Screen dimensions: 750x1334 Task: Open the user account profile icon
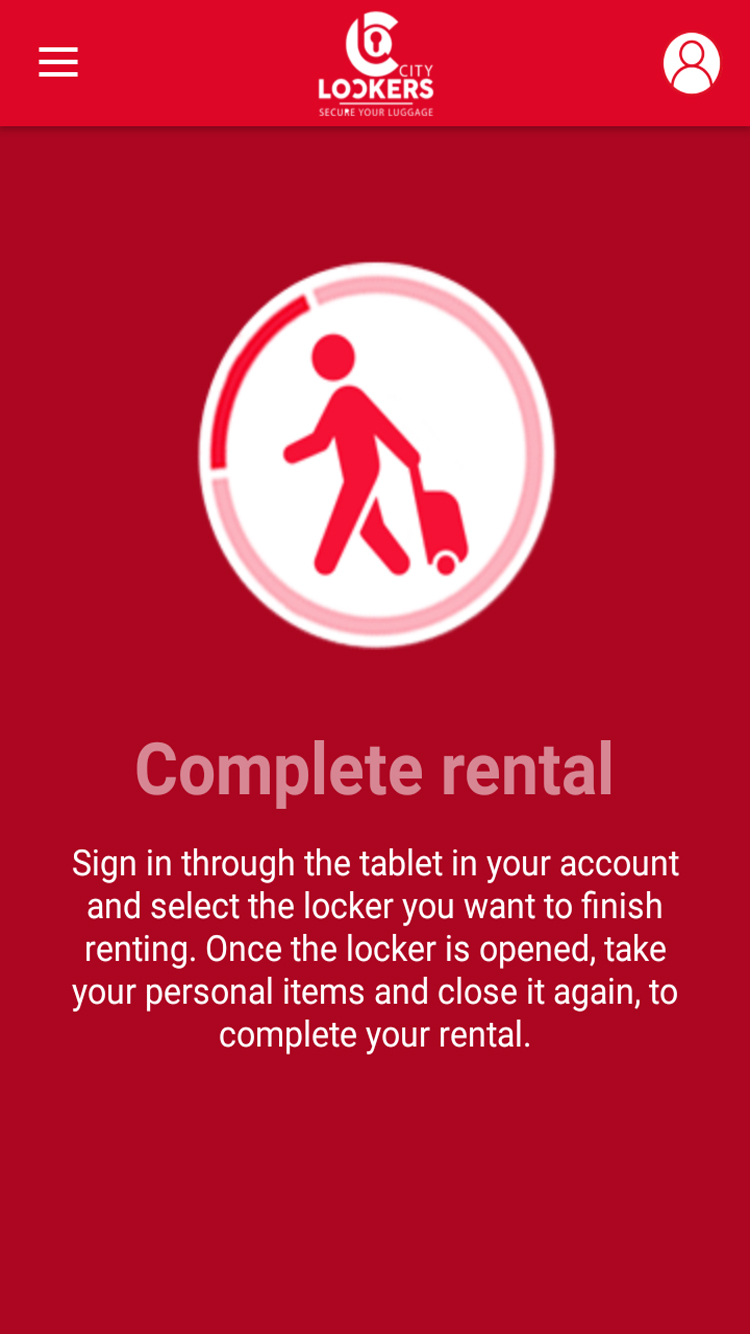click(x=691, y=63)
